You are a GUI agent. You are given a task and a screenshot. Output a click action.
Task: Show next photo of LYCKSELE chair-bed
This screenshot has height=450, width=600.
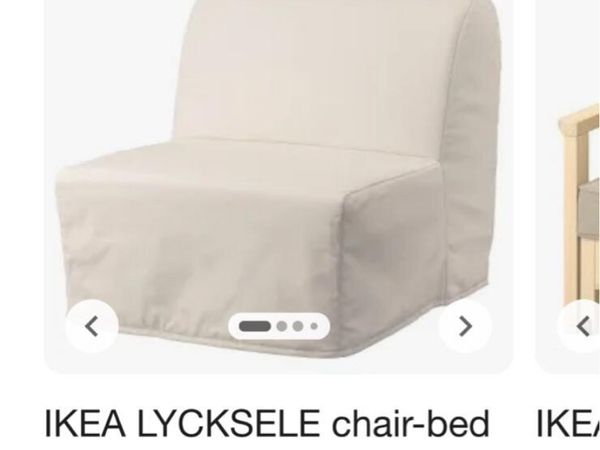(x=465, y=326)
